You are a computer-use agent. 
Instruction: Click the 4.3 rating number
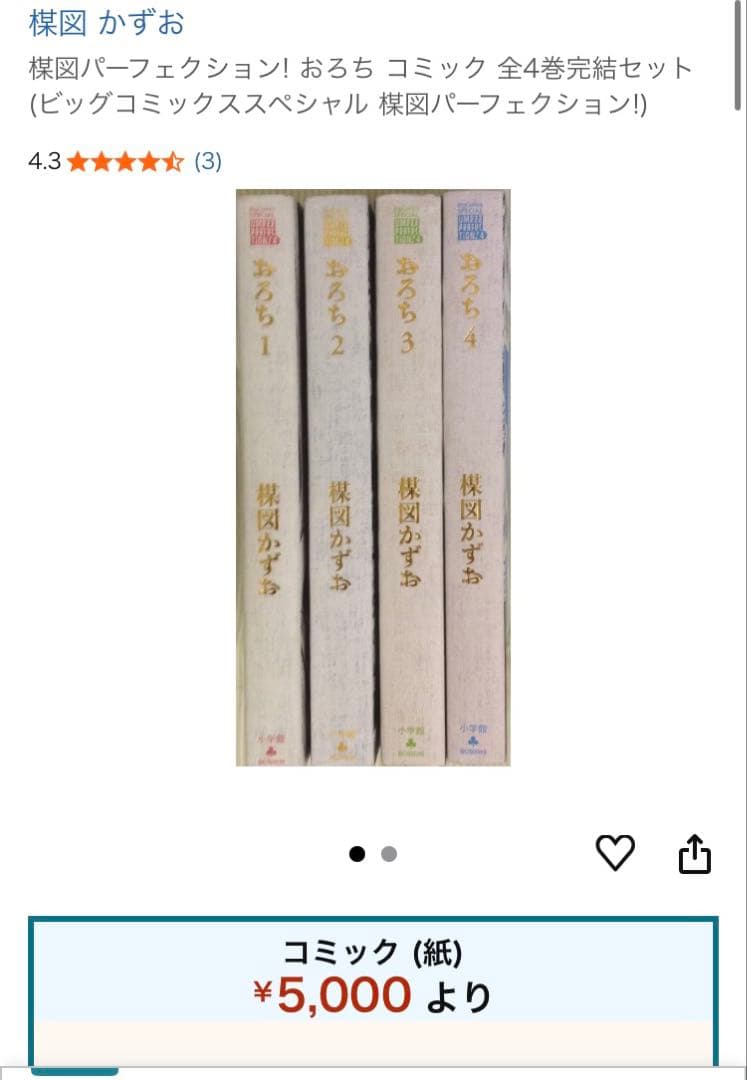[x=44, y=161]
